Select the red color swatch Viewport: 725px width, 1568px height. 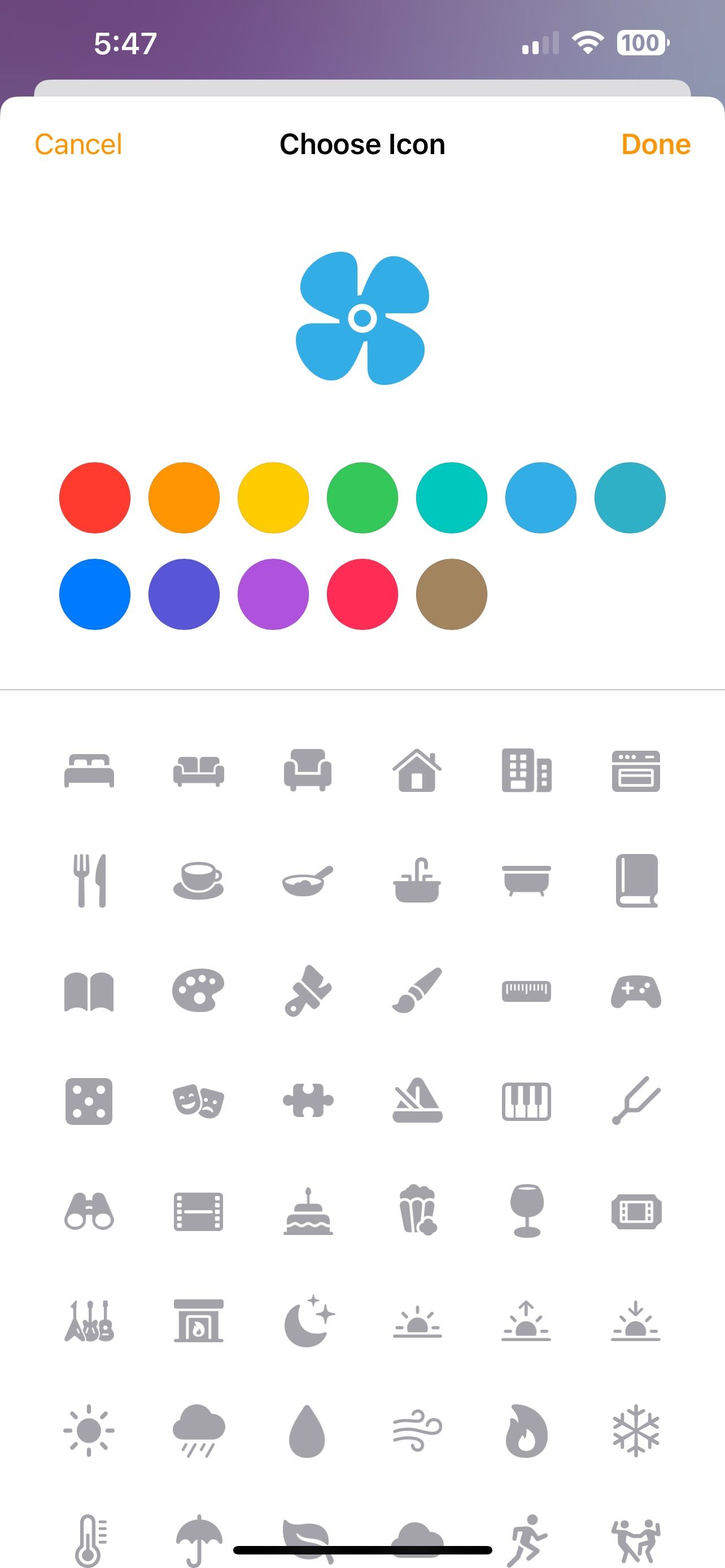(x=94, y=497)
